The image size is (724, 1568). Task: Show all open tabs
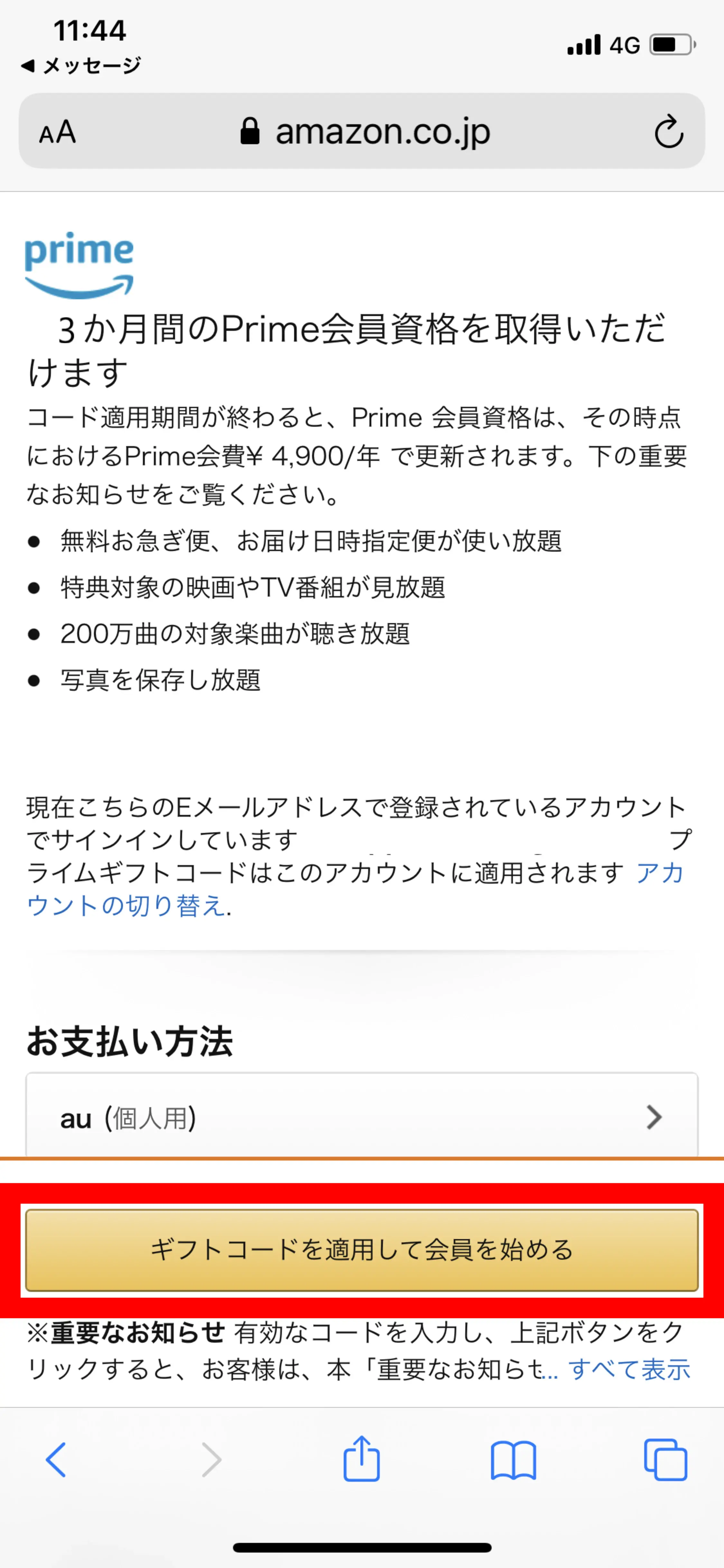click(x=665, y=1460)
